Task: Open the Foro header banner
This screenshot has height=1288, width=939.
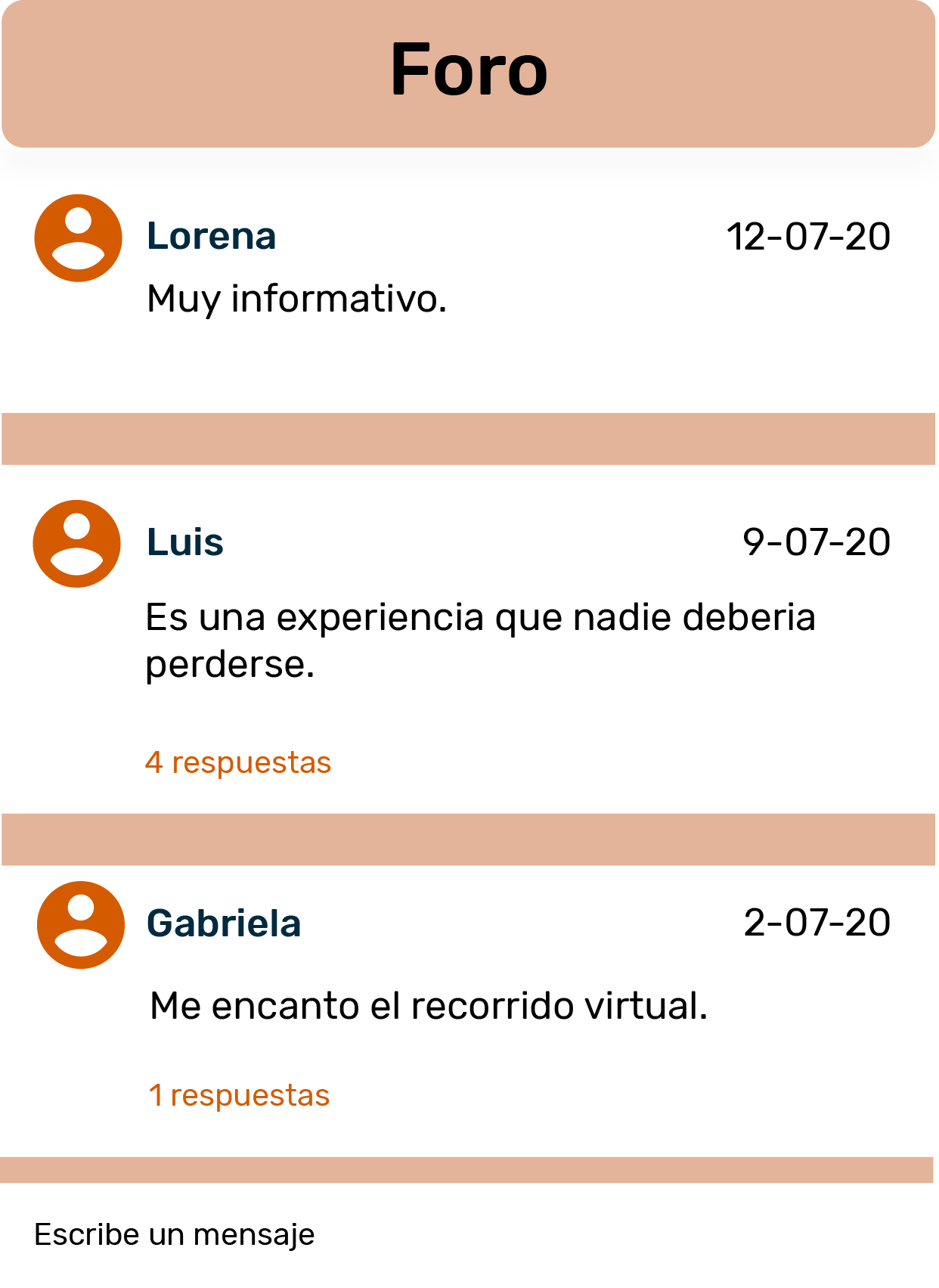Action: point(469,73)
